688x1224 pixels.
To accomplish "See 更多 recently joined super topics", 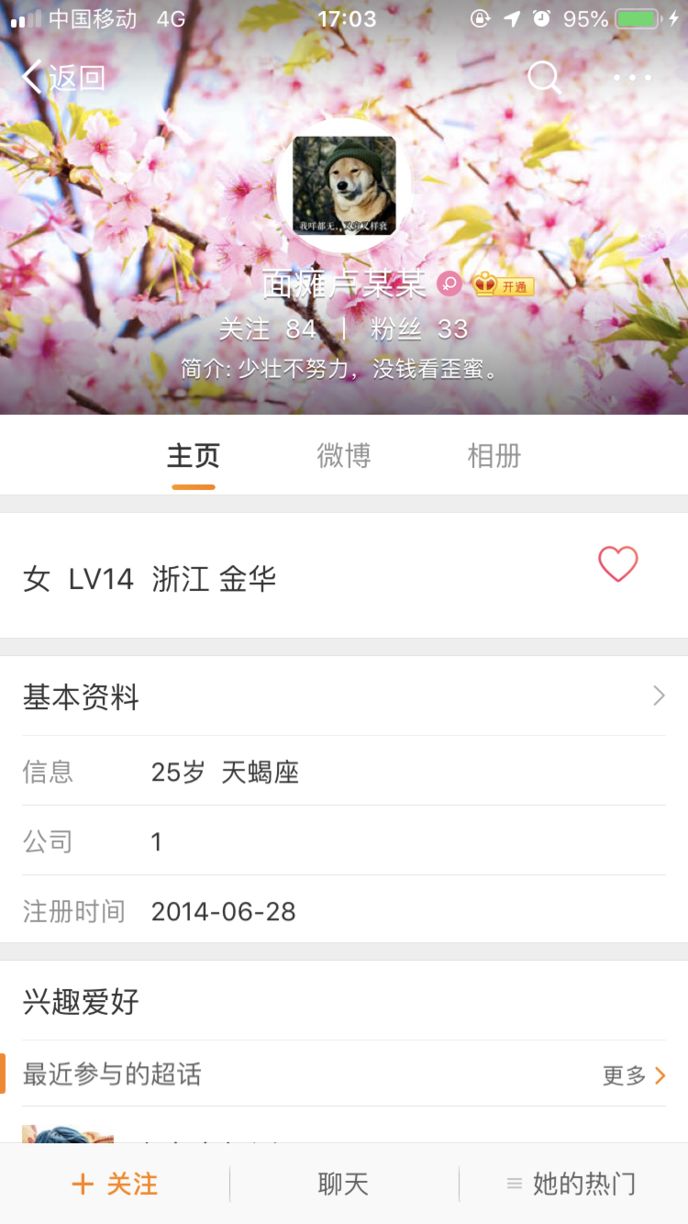I will coord(633,1075).
